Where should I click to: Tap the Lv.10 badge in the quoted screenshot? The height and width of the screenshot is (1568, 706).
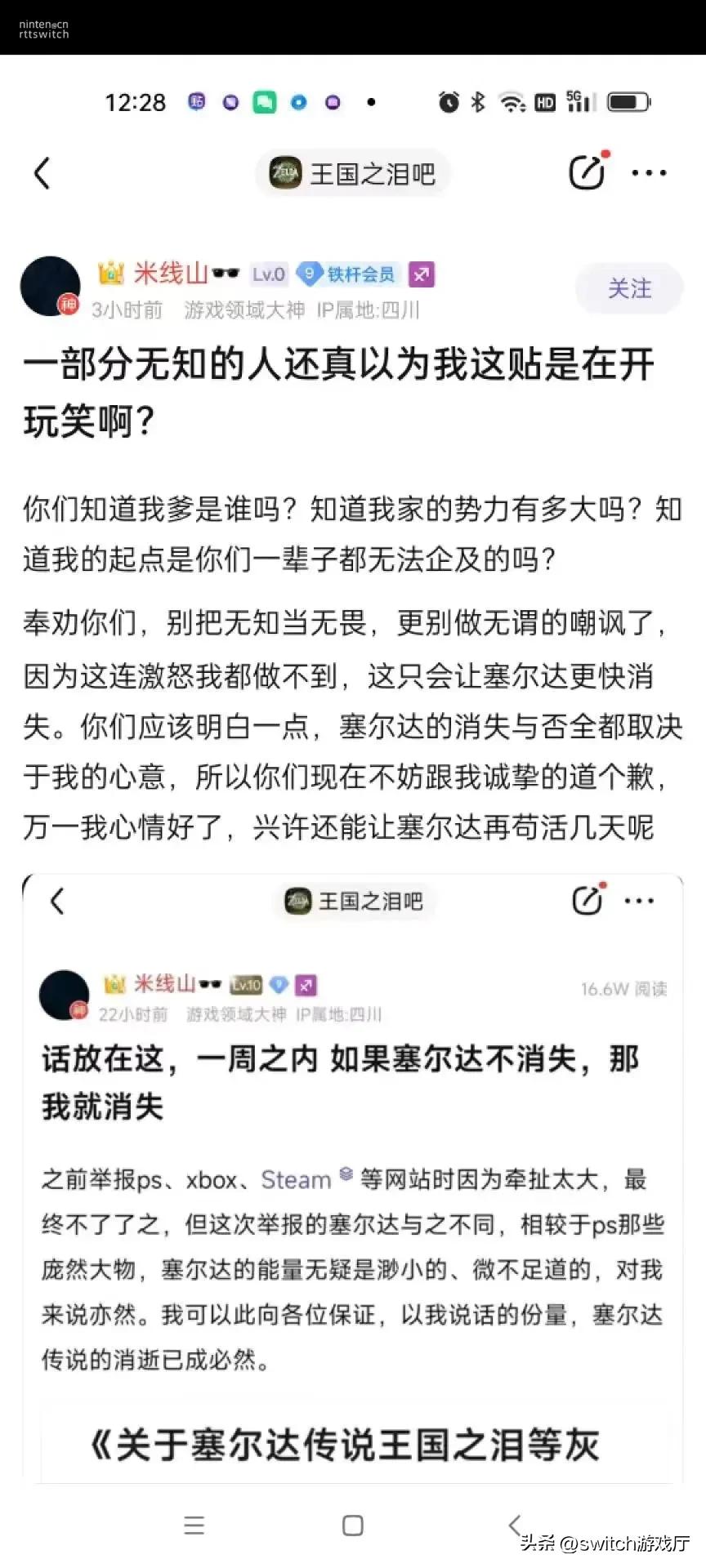click(247, 985)
